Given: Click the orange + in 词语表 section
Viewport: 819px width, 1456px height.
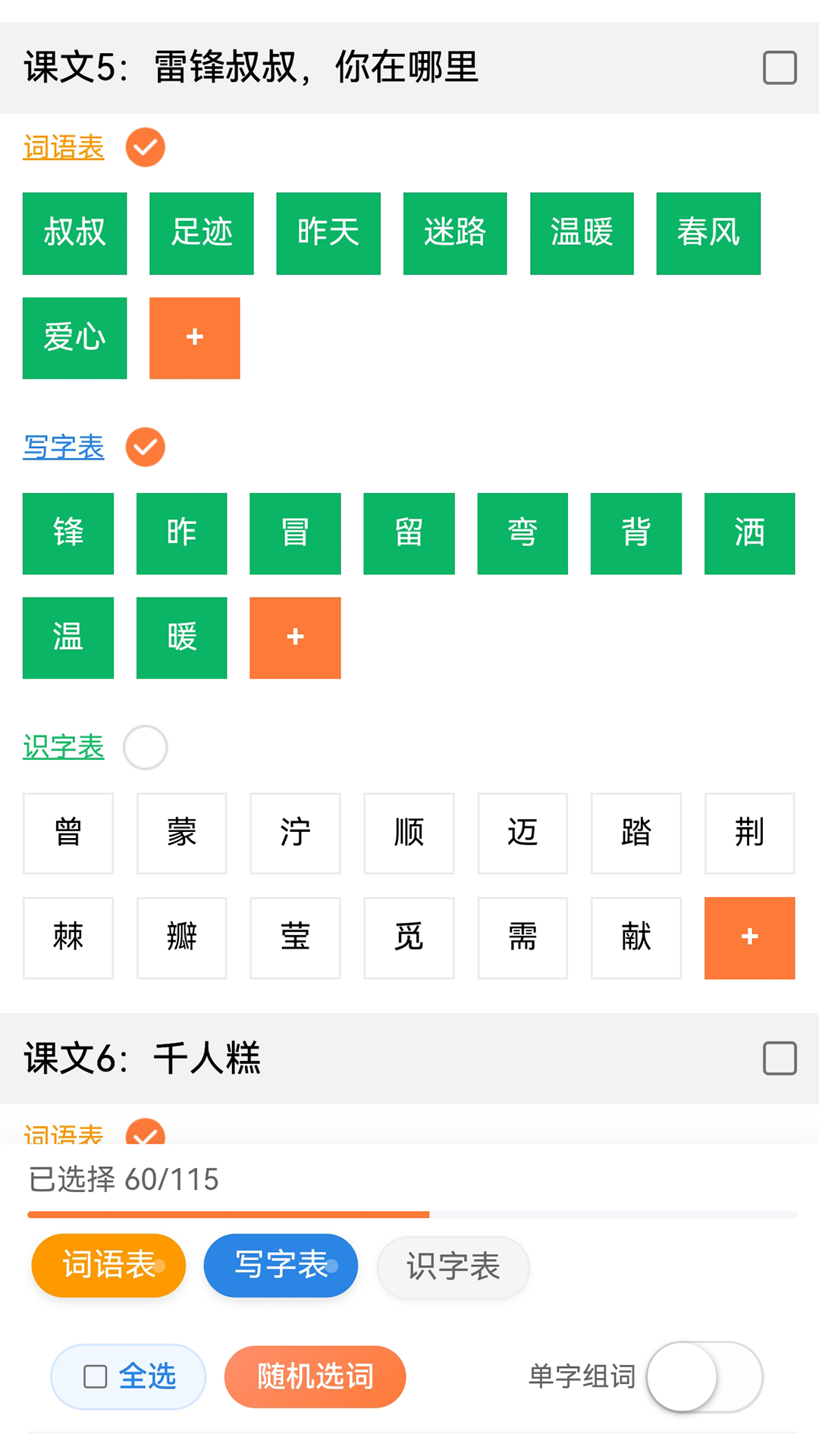Looking at the screenshot, I should (194, 337).
